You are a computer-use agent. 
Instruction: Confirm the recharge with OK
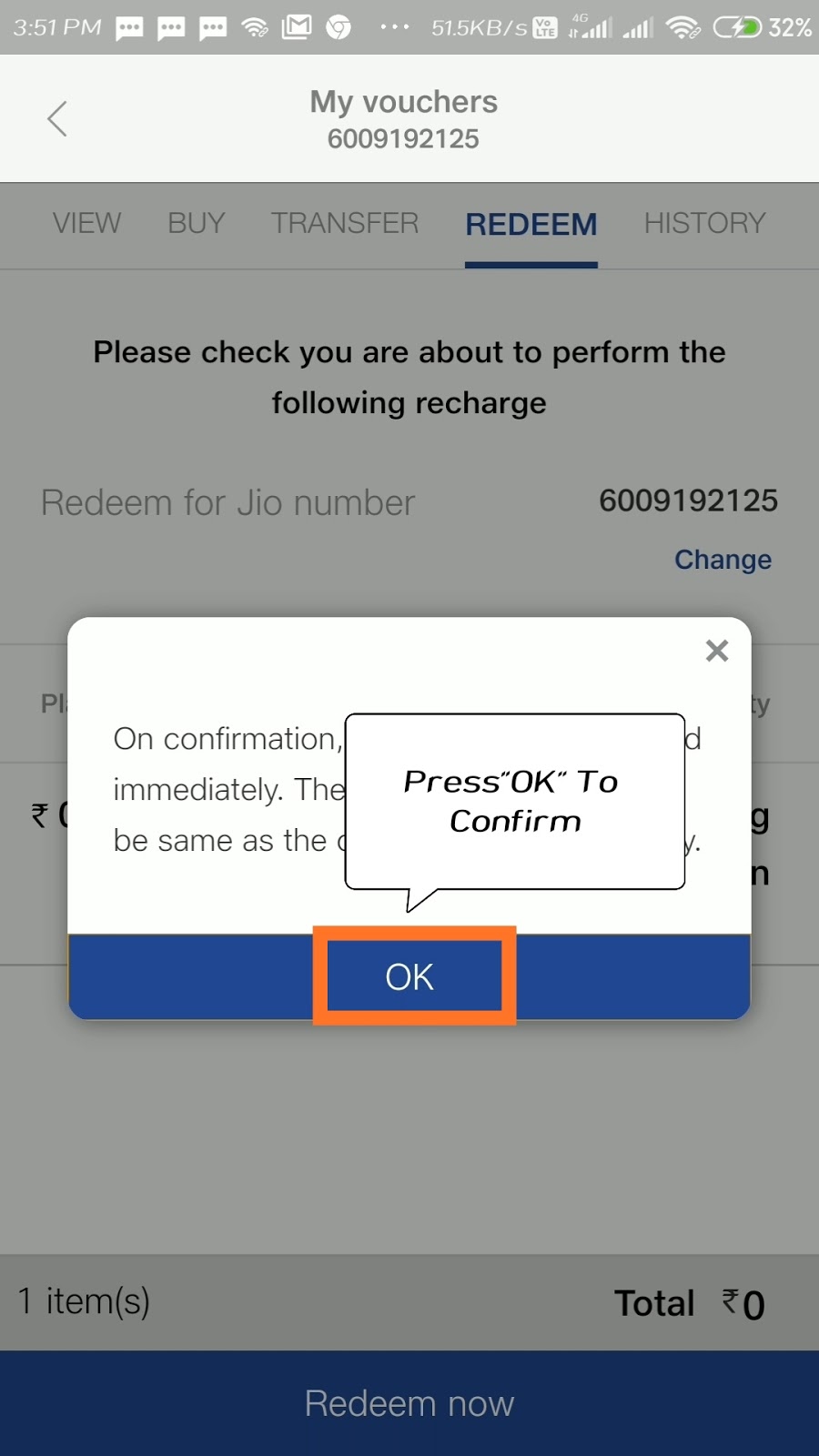tap(409, 976)
